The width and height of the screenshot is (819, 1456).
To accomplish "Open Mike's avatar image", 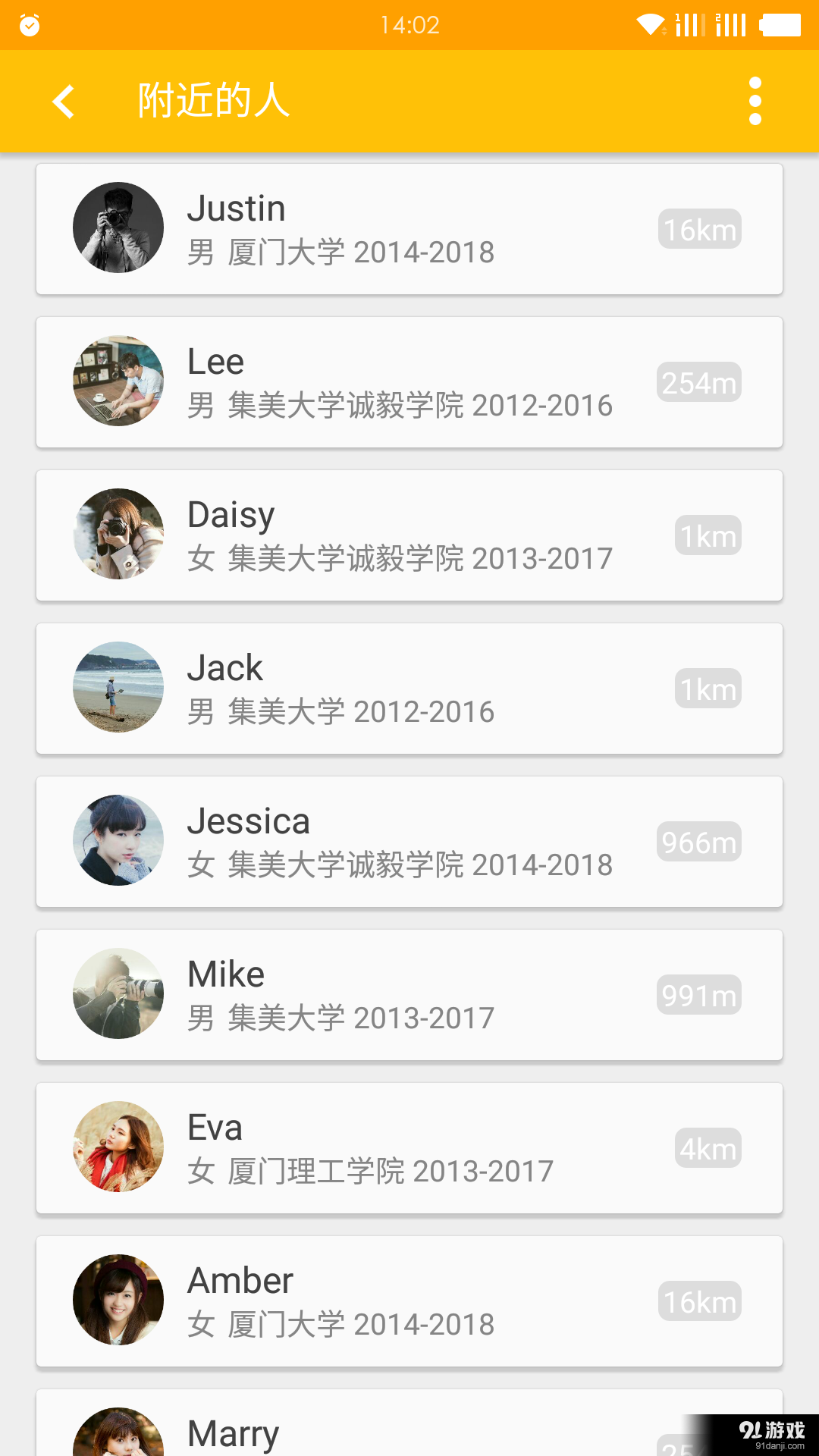I will [118, 993].
